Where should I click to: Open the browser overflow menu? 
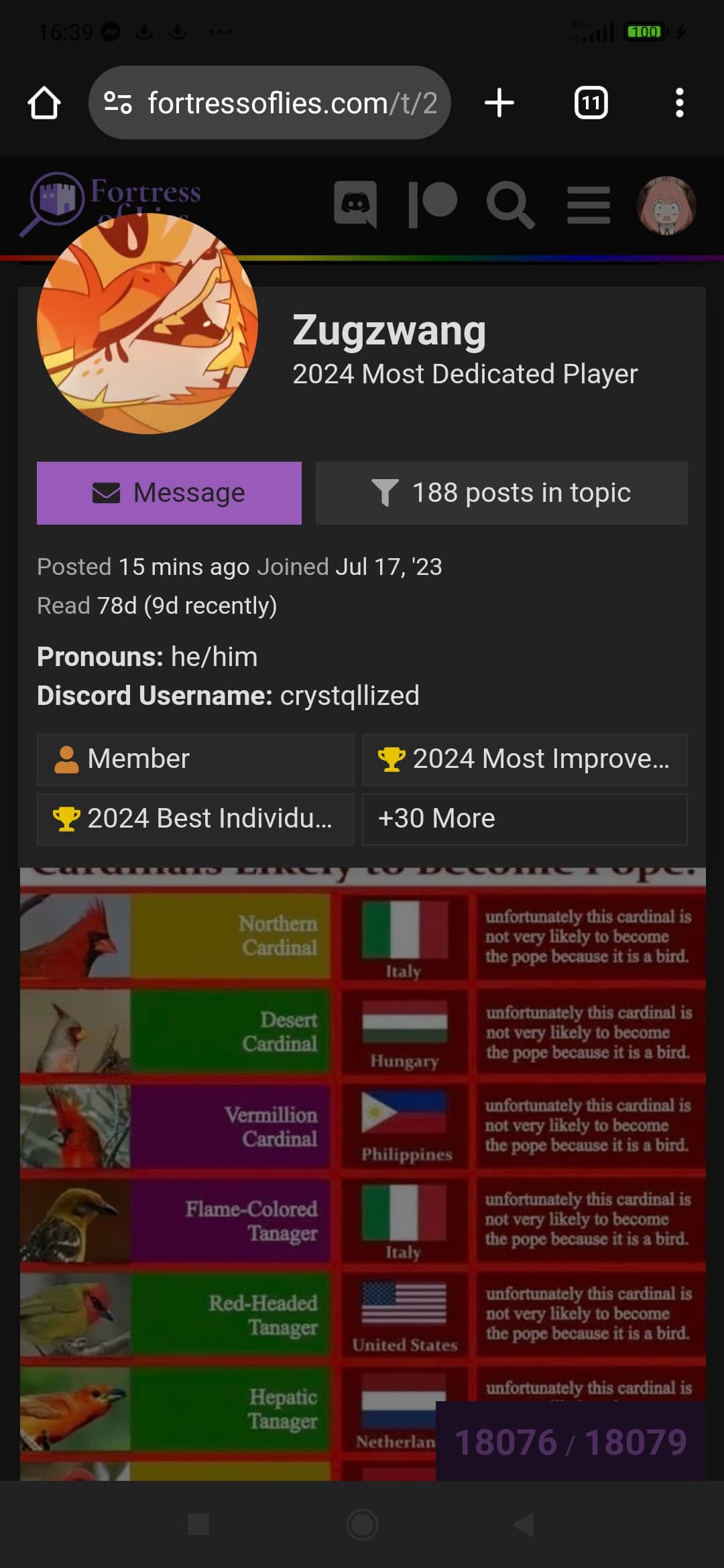coord(680,103)
